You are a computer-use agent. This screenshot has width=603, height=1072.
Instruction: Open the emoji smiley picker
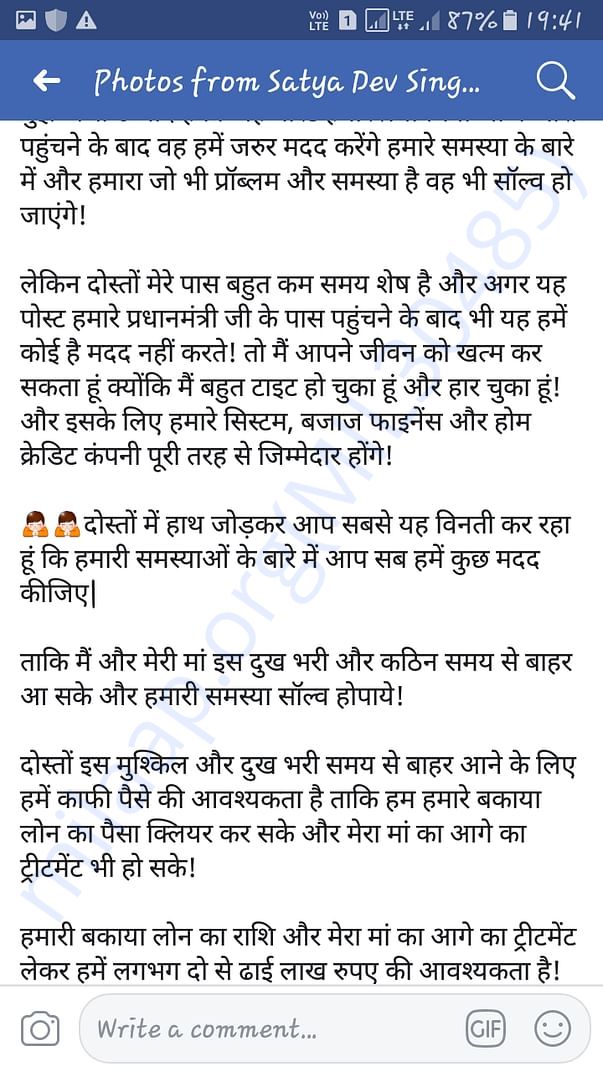(x=552, y=1028)
